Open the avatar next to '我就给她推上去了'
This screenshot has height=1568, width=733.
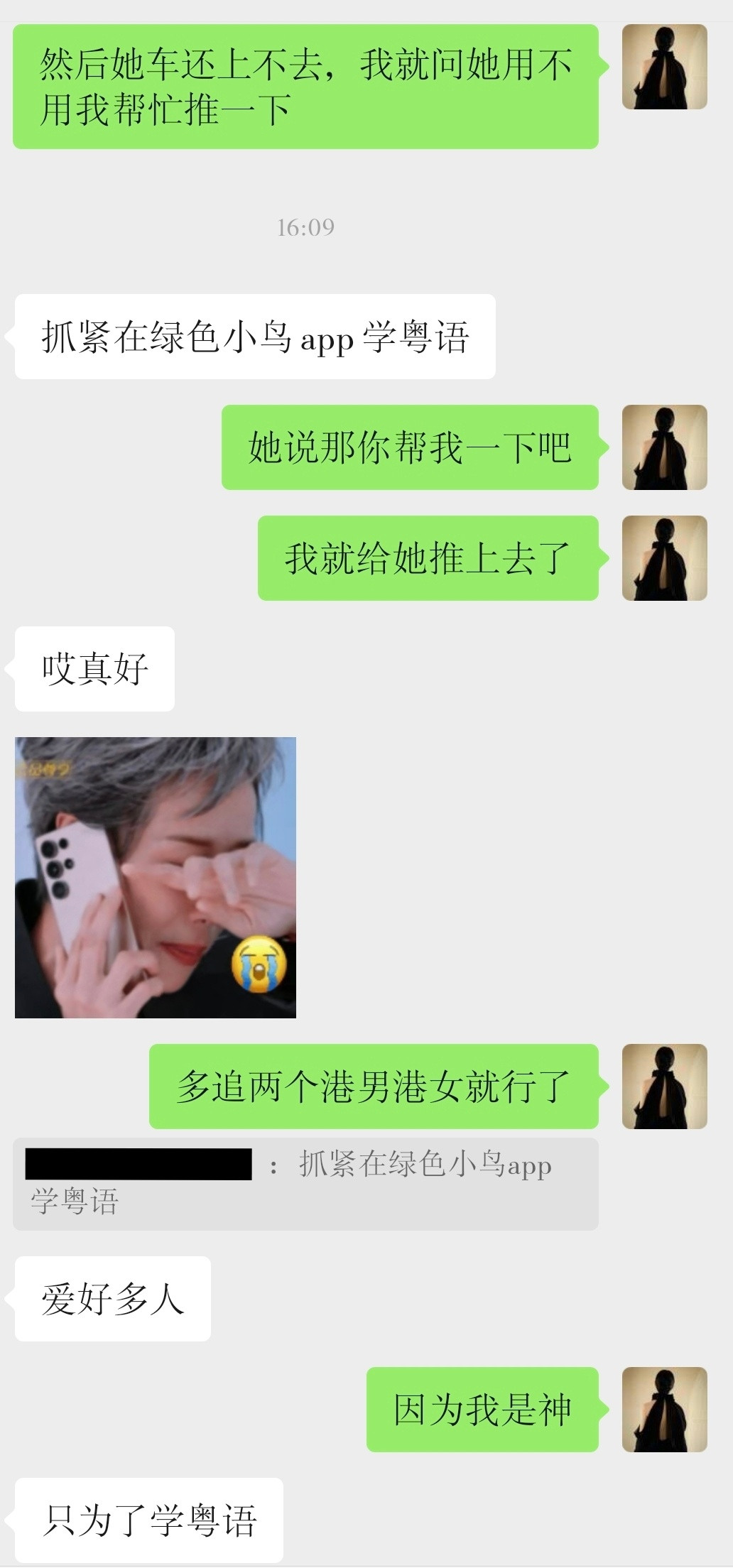[x=663, y=557]
